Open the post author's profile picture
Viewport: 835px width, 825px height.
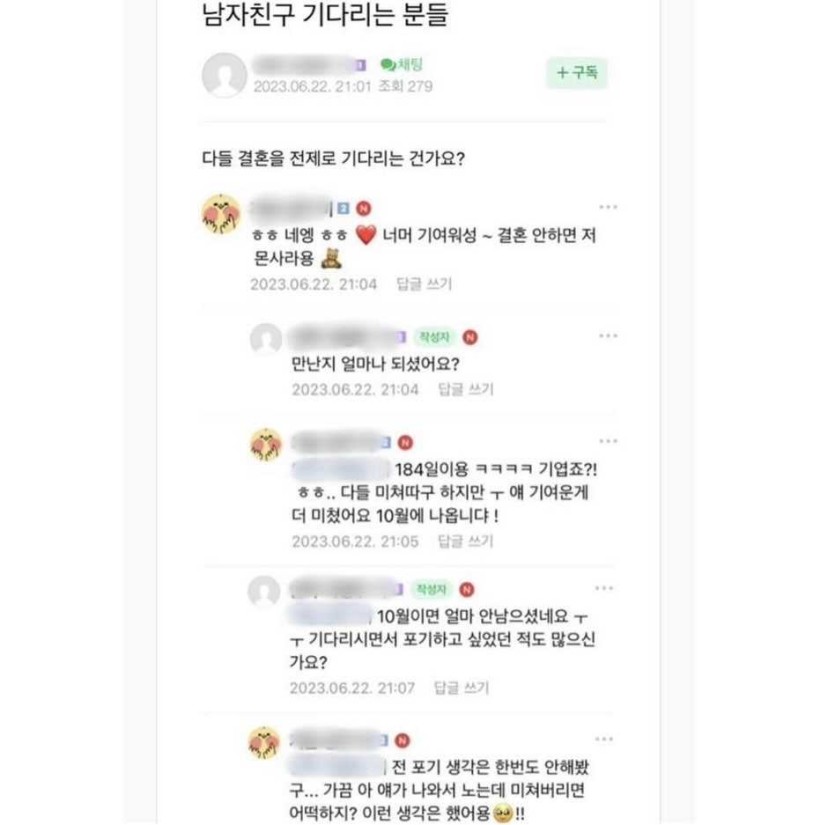tap(224, 75)
